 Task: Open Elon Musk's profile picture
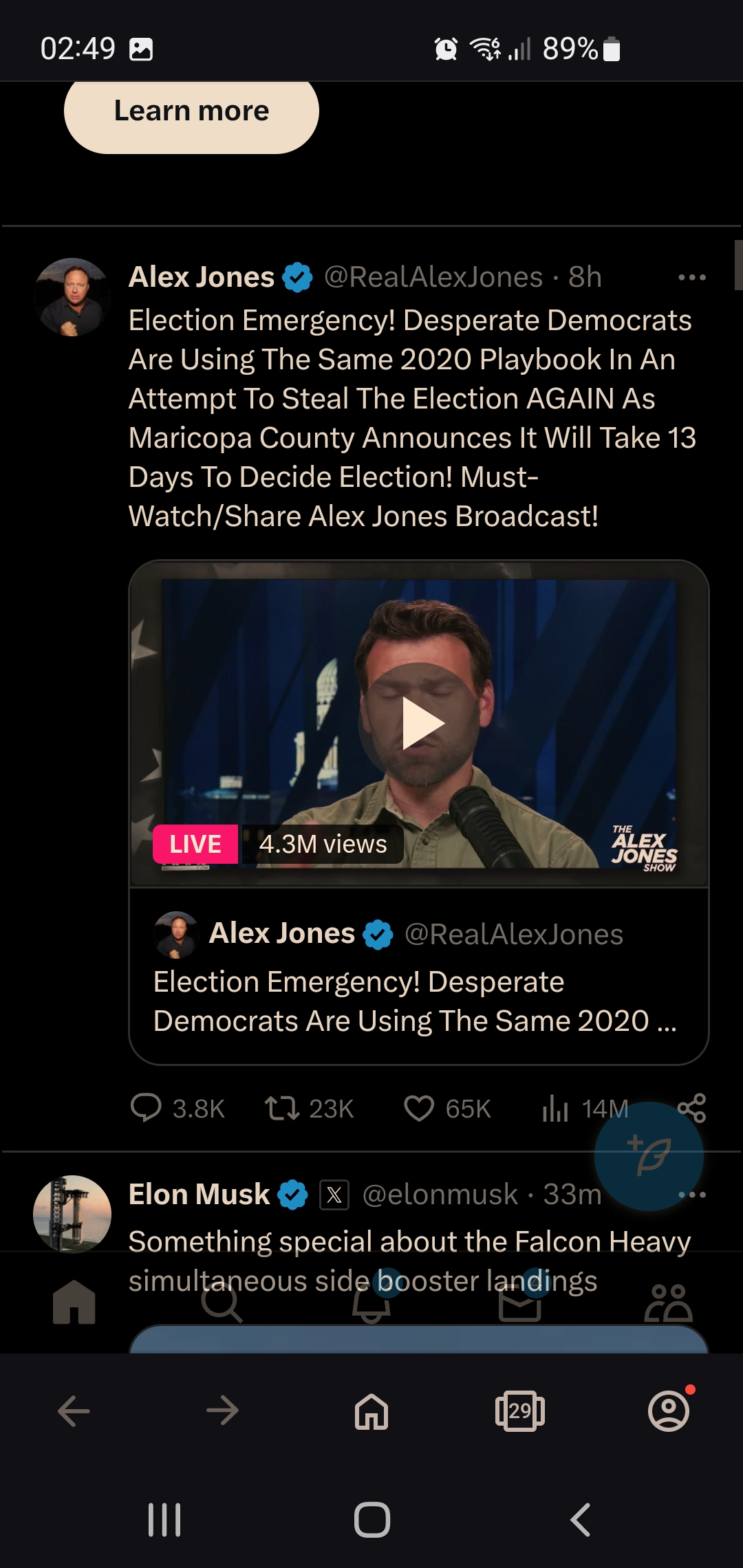(x=72, y=1214)
